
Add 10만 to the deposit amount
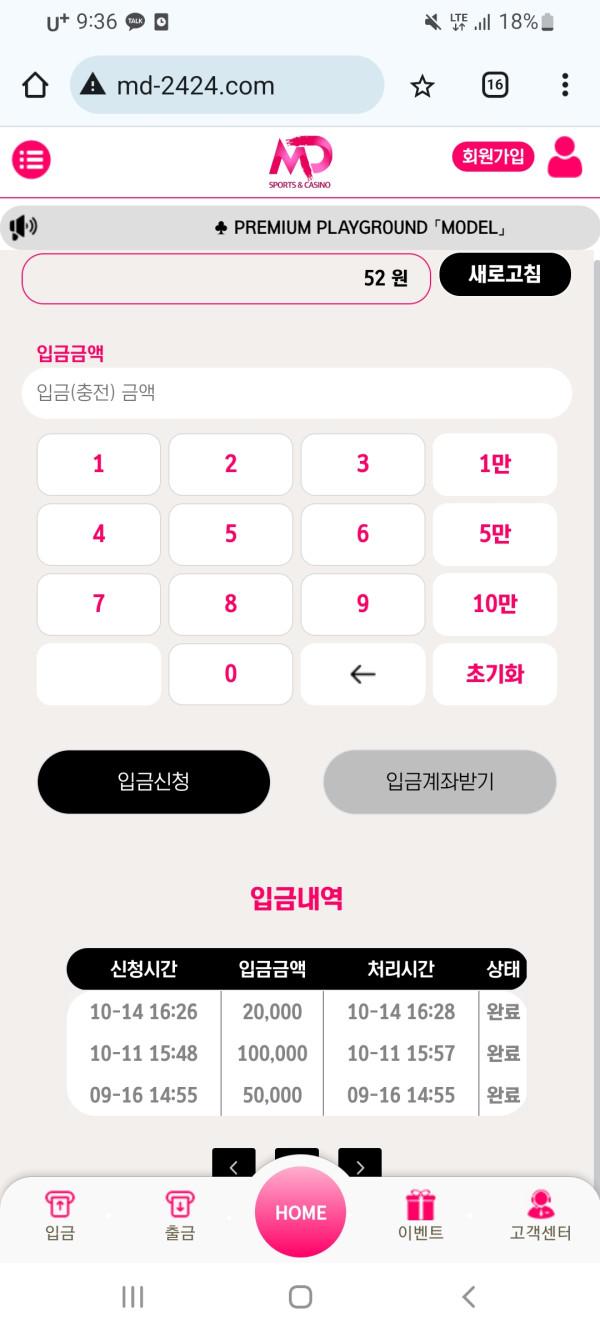pyautogui.click(x=494, y=604)
